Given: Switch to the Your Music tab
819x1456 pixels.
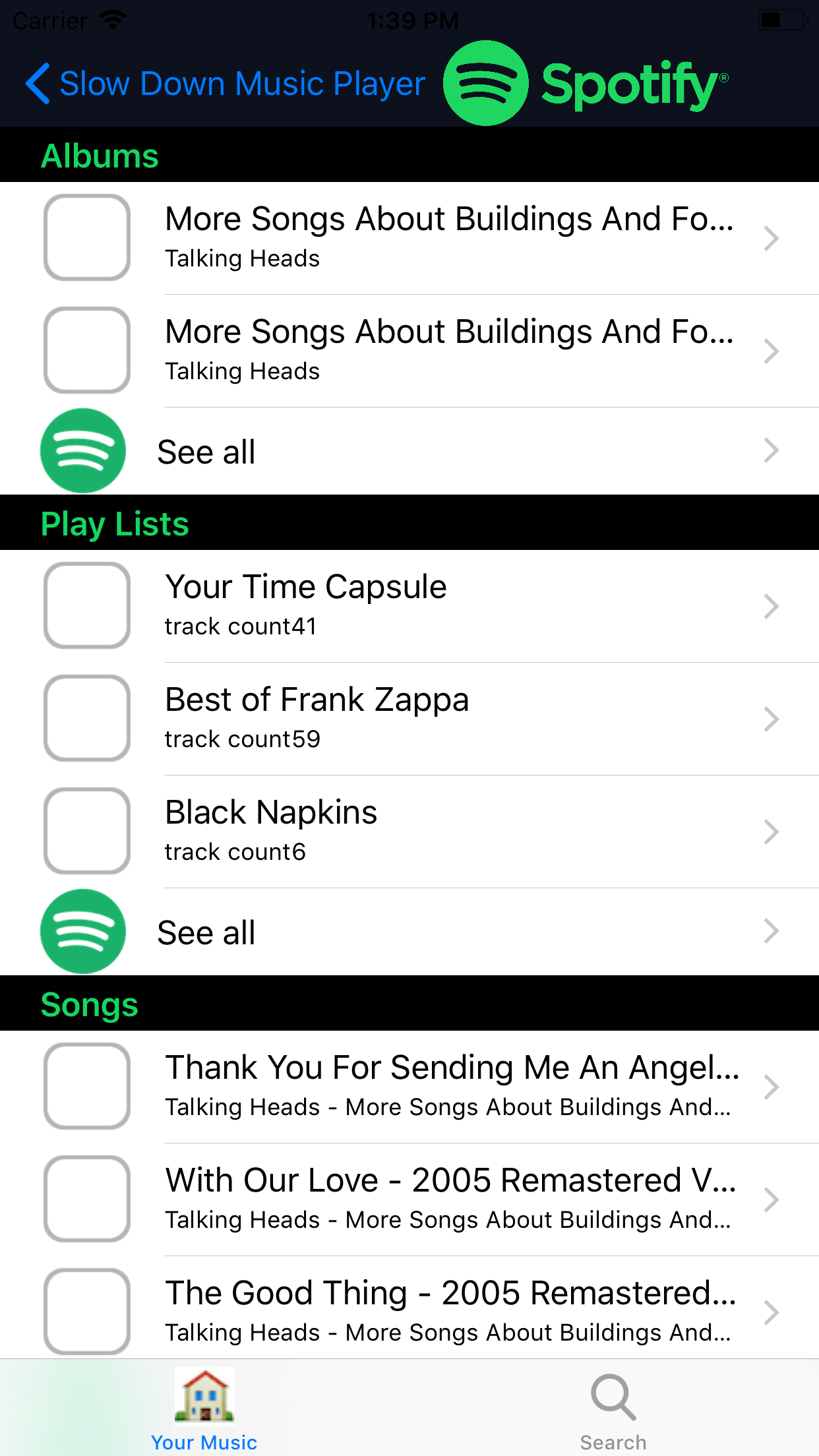Looking at the screenshot, I should pos(204,1409).
